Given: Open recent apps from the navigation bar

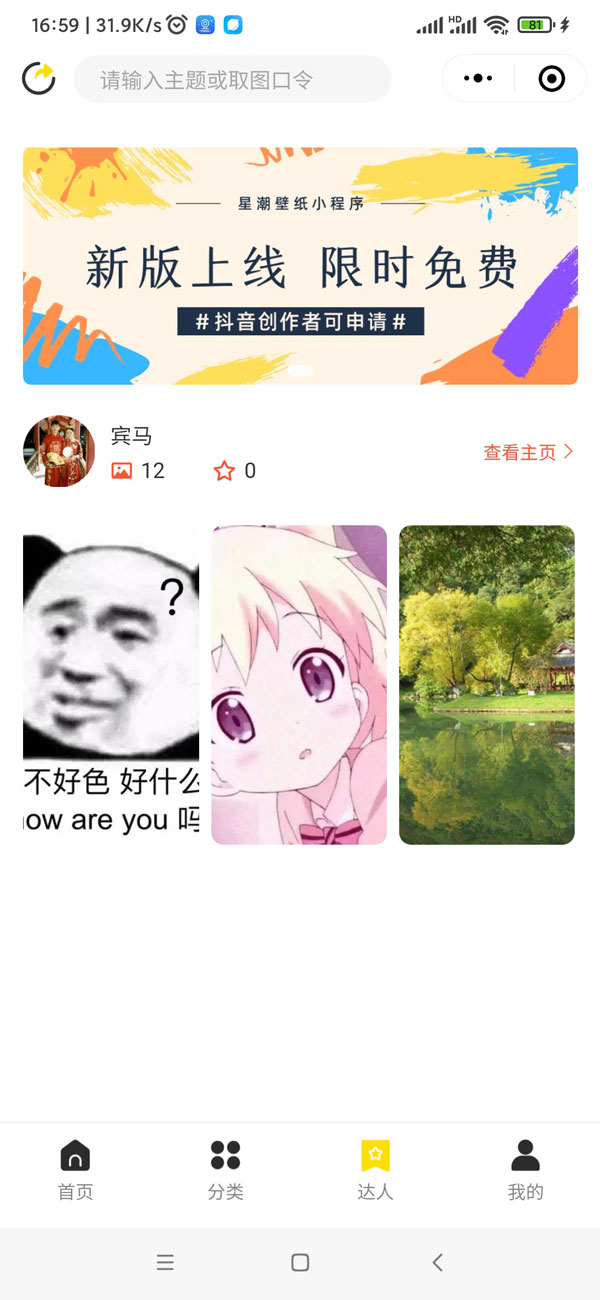Looking at the screenshot, I should (x=165, y=1262).
